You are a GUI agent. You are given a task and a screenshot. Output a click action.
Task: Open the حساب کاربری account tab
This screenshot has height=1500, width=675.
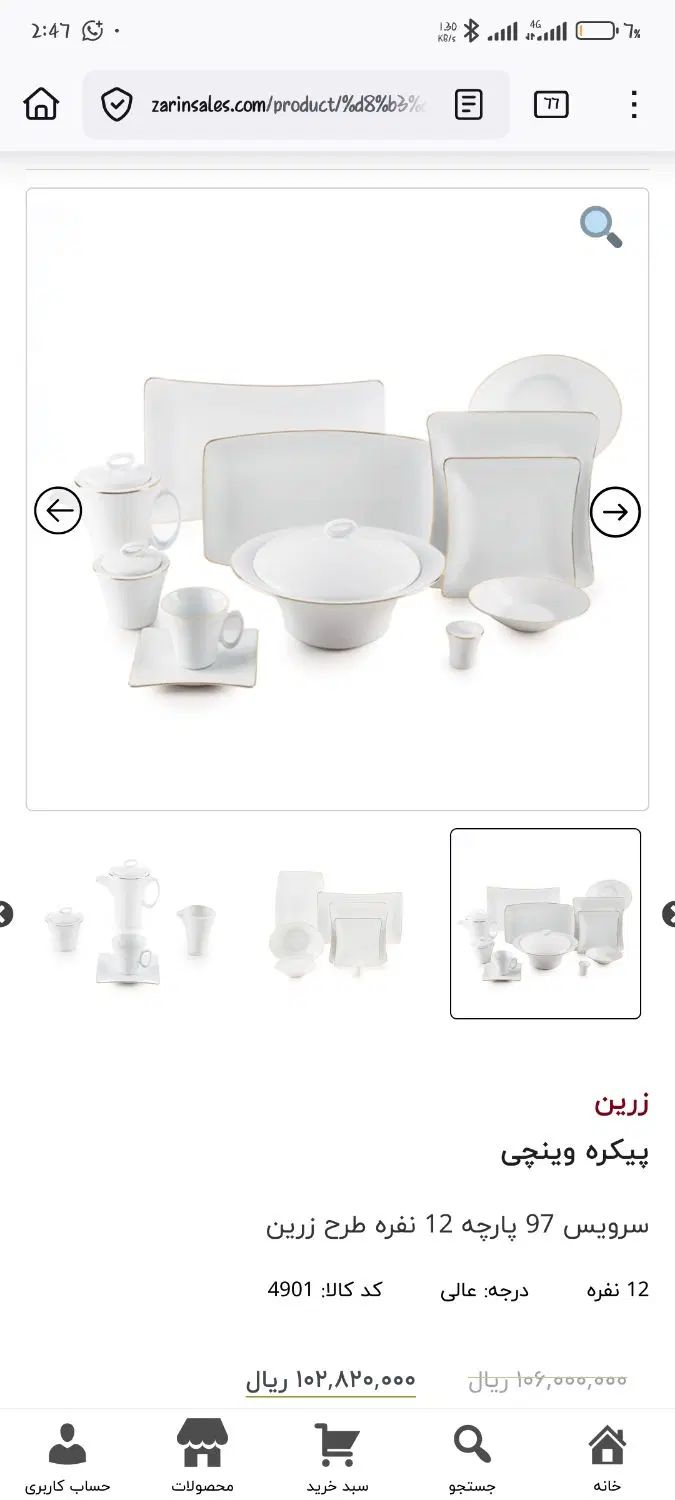(x=67, y=1458)
